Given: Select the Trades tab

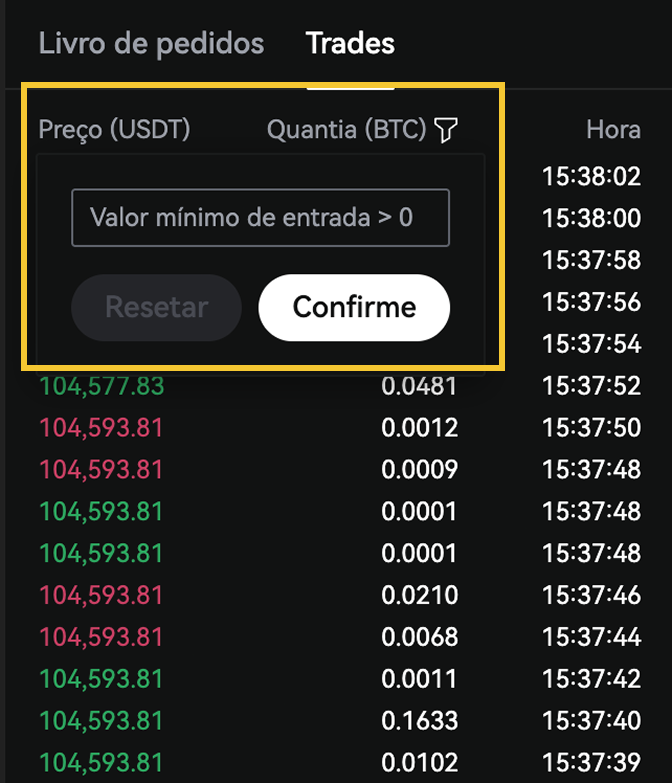Looking at the screenshot, I should (x=350, y=44).
